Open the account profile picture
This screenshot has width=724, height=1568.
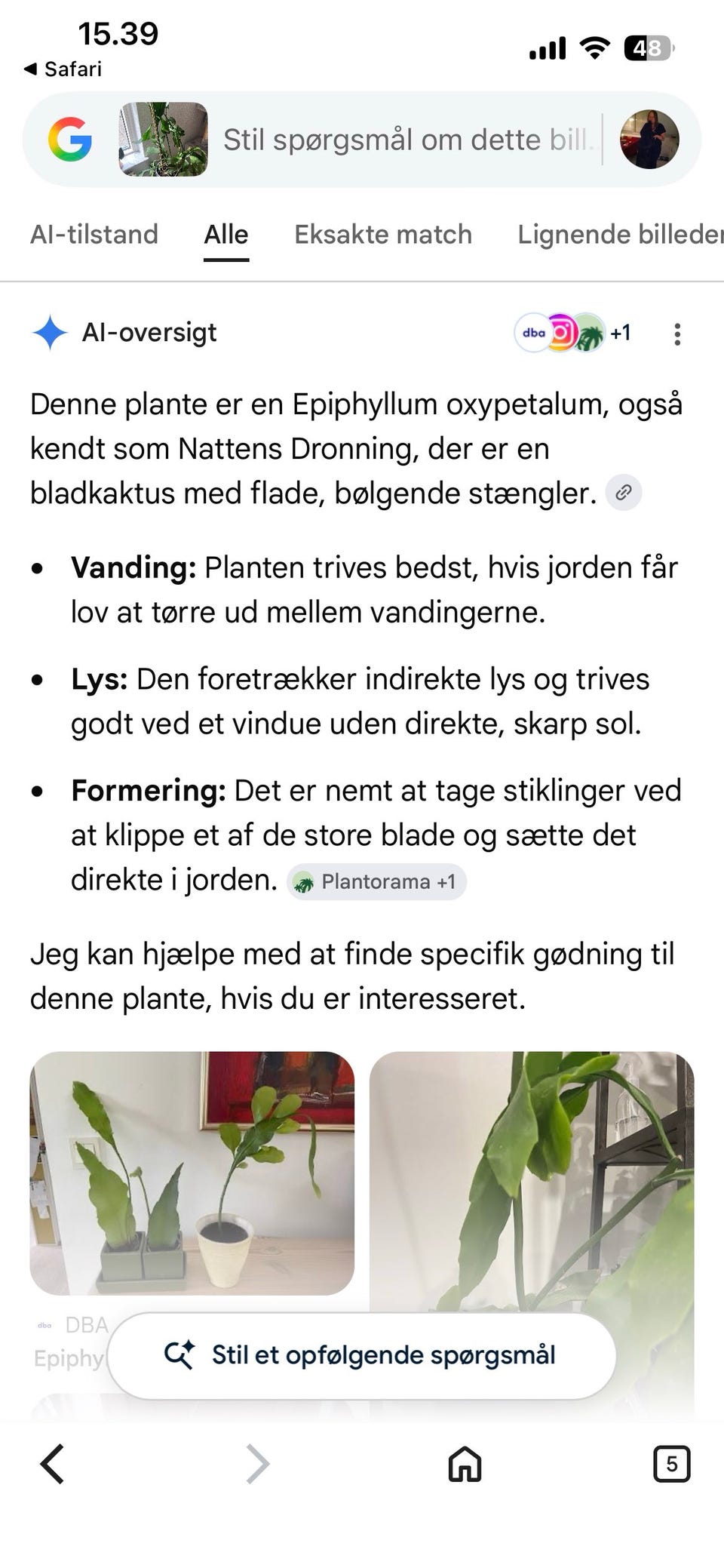pos(649,140)
